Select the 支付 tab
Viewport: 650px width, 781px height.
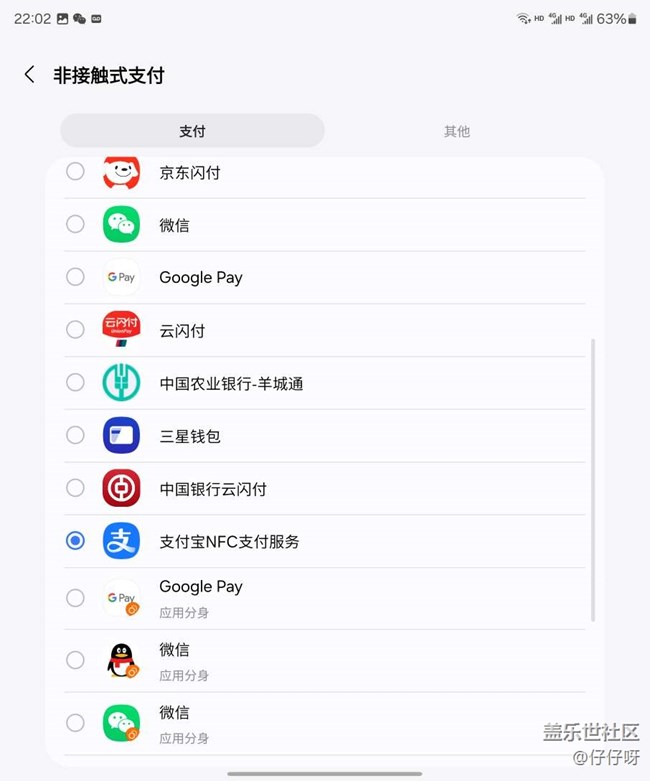(192, 131)
